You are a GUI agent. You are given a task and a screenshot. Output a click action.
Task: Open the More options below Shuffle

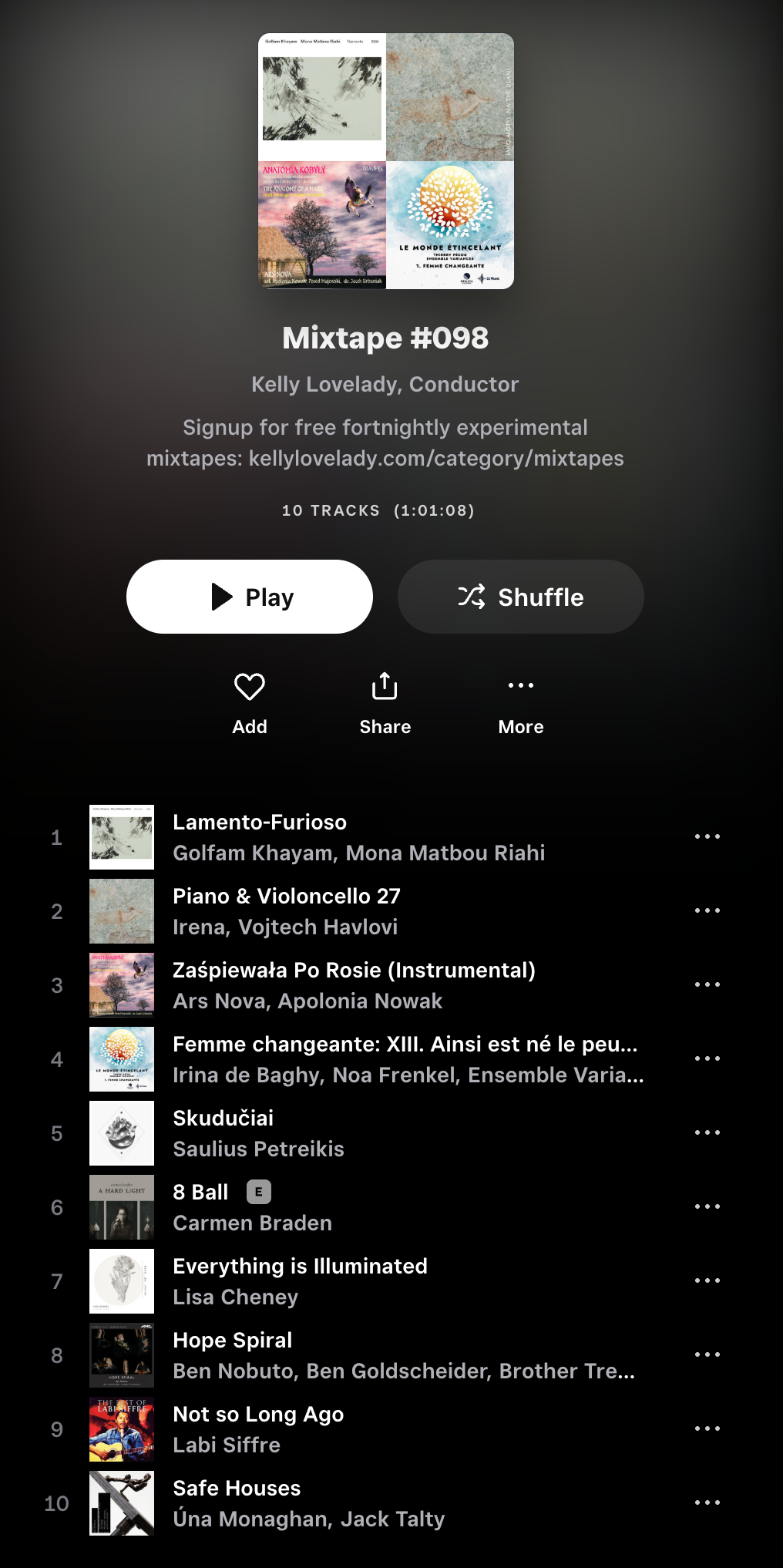[521, 702]
